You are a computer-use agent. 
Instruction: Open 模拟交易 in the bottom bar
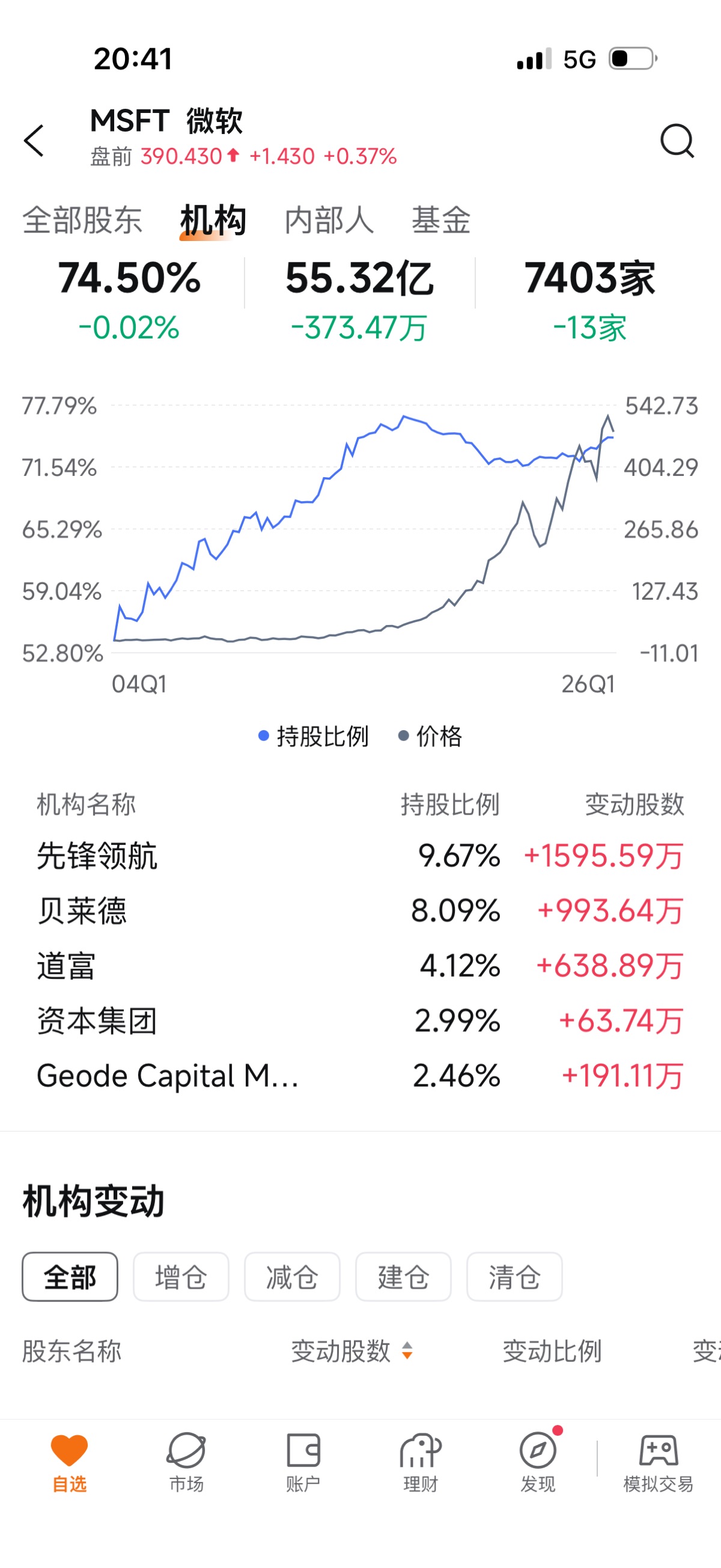pyautogui.click(x=659, y=1462)
